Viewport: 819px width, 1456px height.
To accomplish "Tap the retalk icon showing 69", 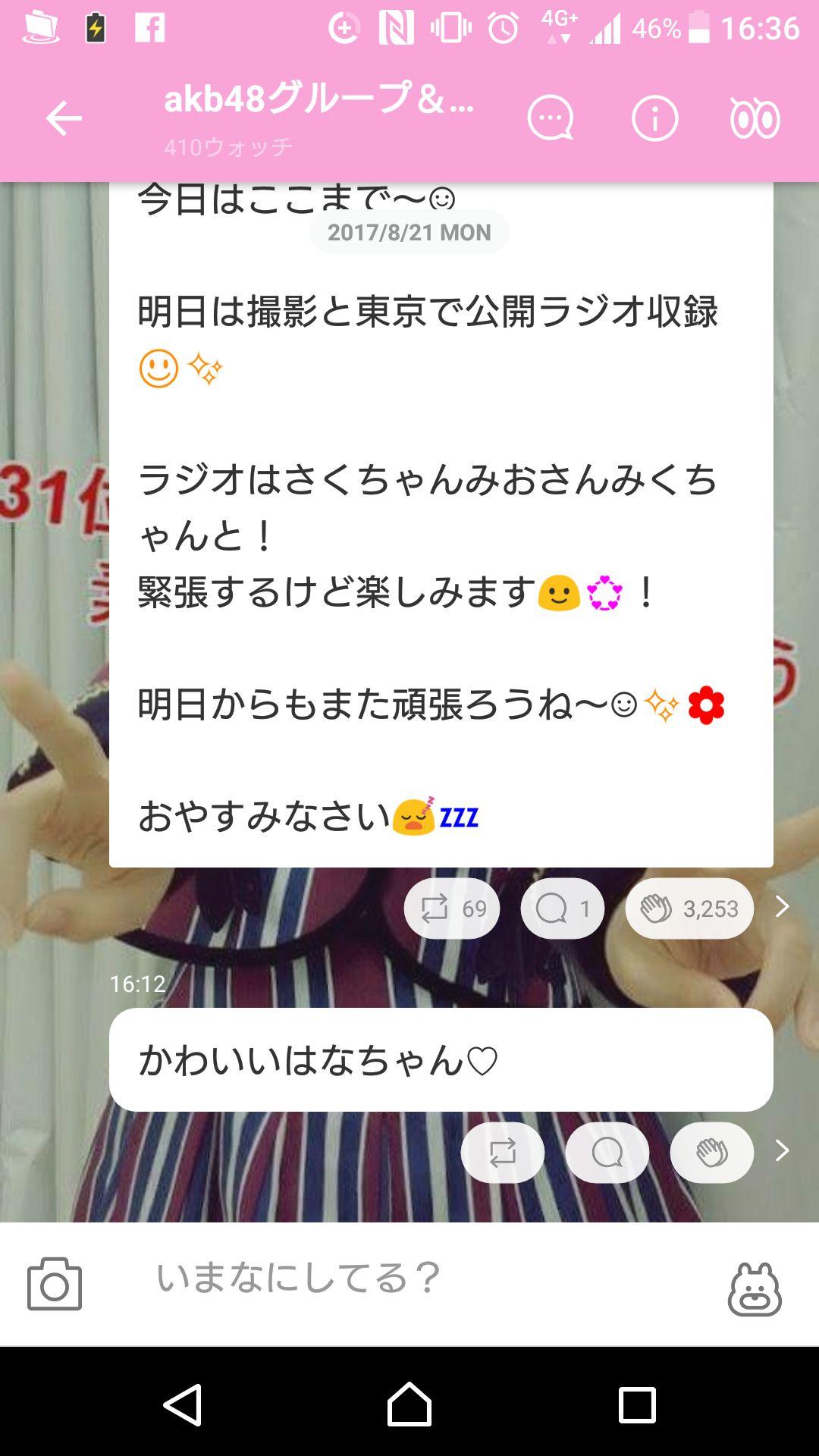I will 451,907.
